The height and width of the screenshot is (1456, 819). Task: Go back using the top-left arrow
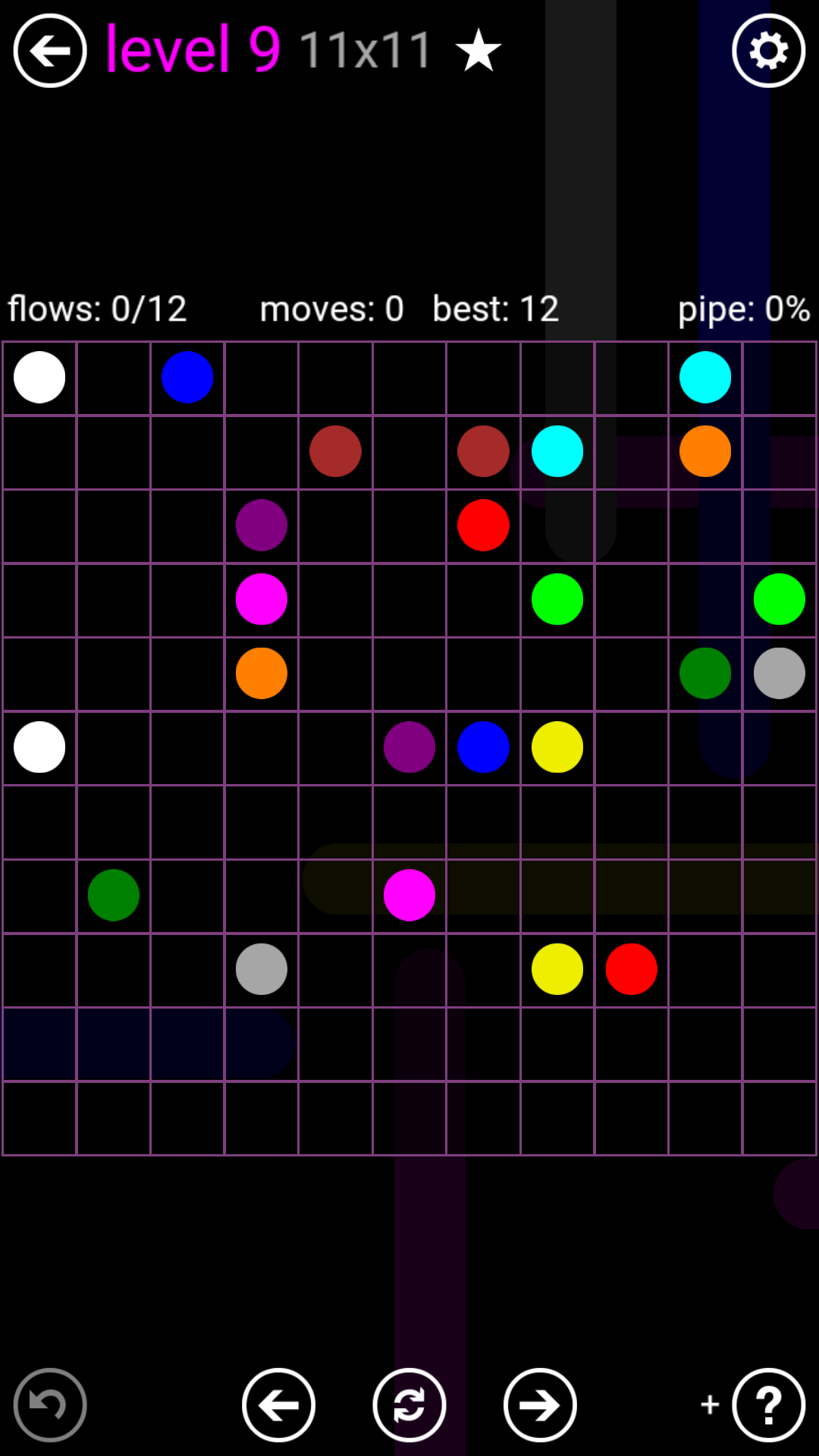[x=50, y=51]
